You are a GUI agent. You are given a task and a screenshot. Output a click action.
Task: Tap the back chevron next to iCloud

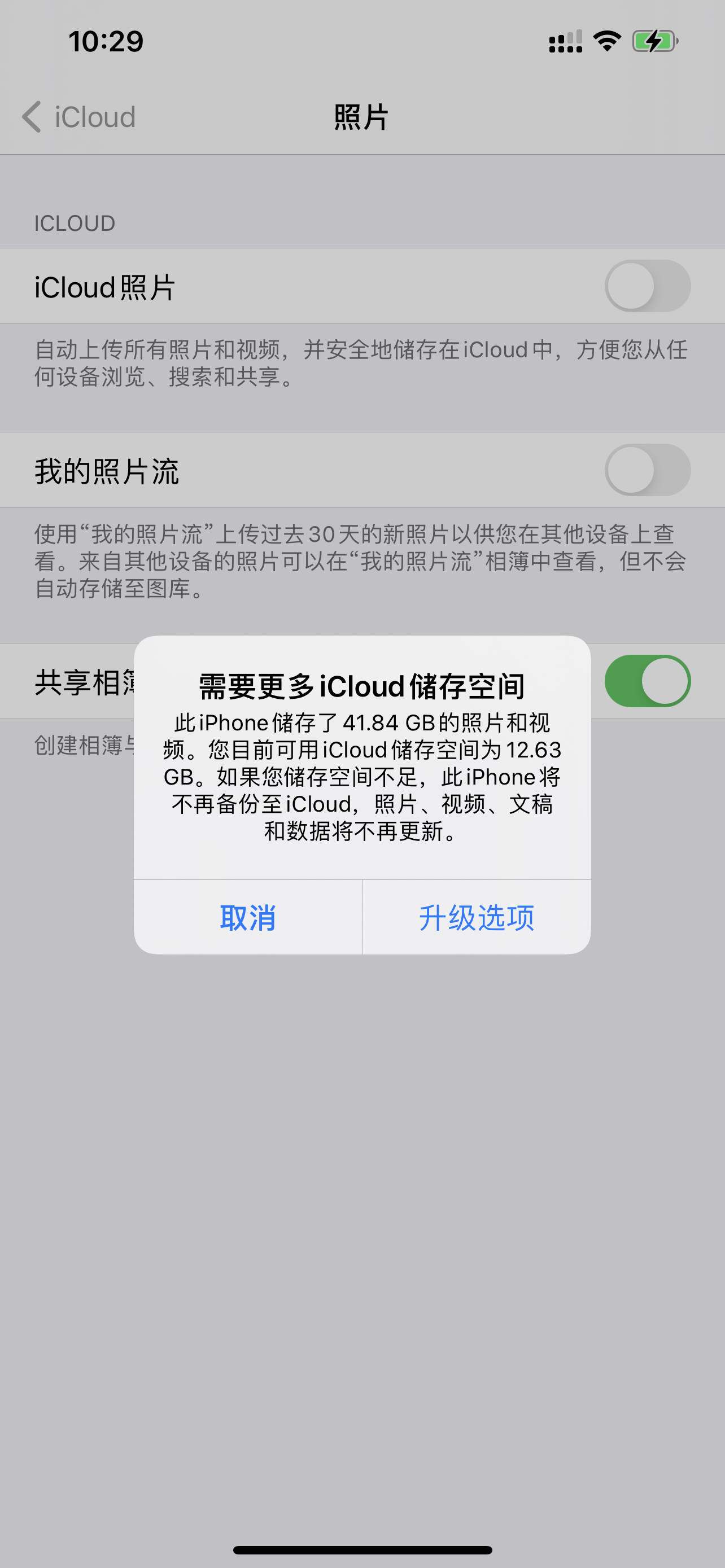pos(30,116)
